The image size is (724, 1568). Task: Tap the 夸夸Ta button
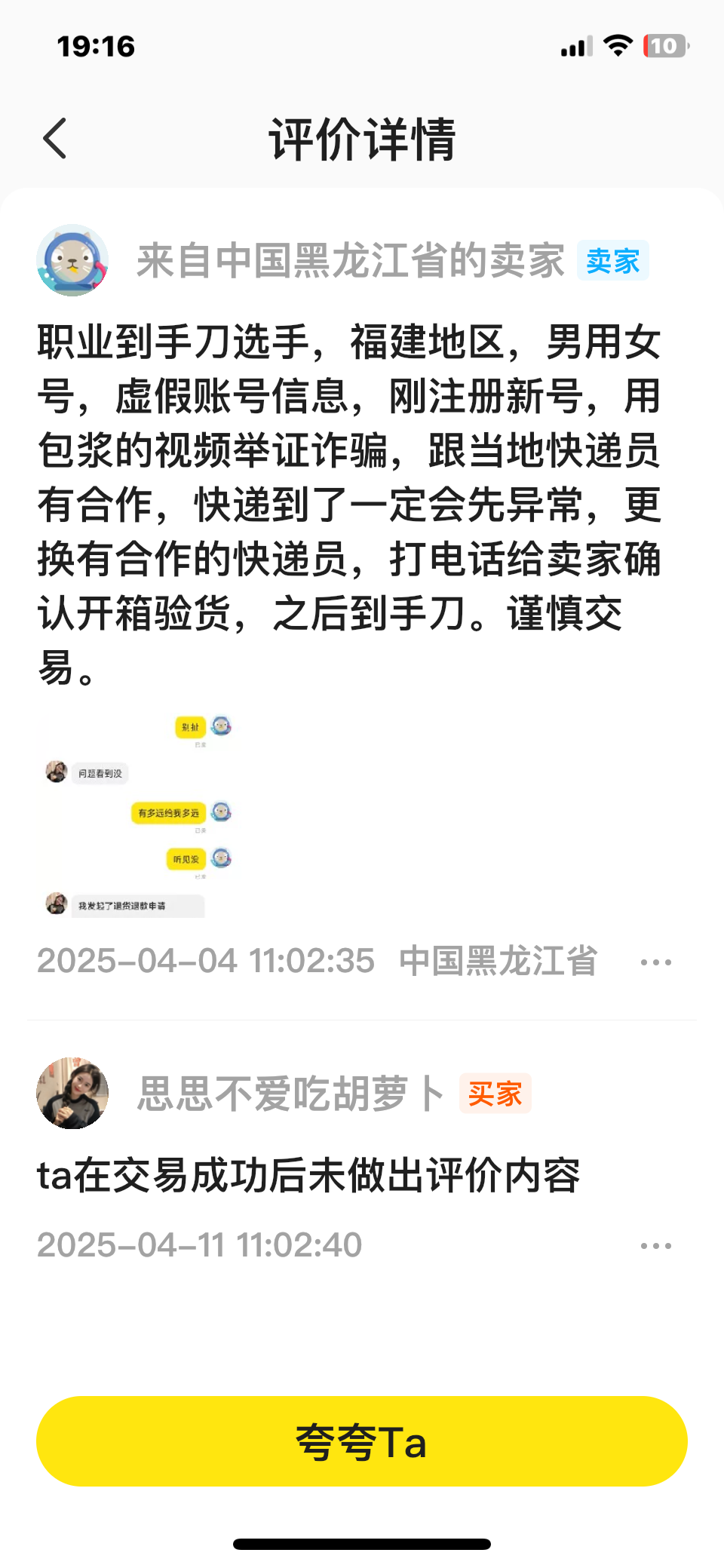pos(362,1441)
